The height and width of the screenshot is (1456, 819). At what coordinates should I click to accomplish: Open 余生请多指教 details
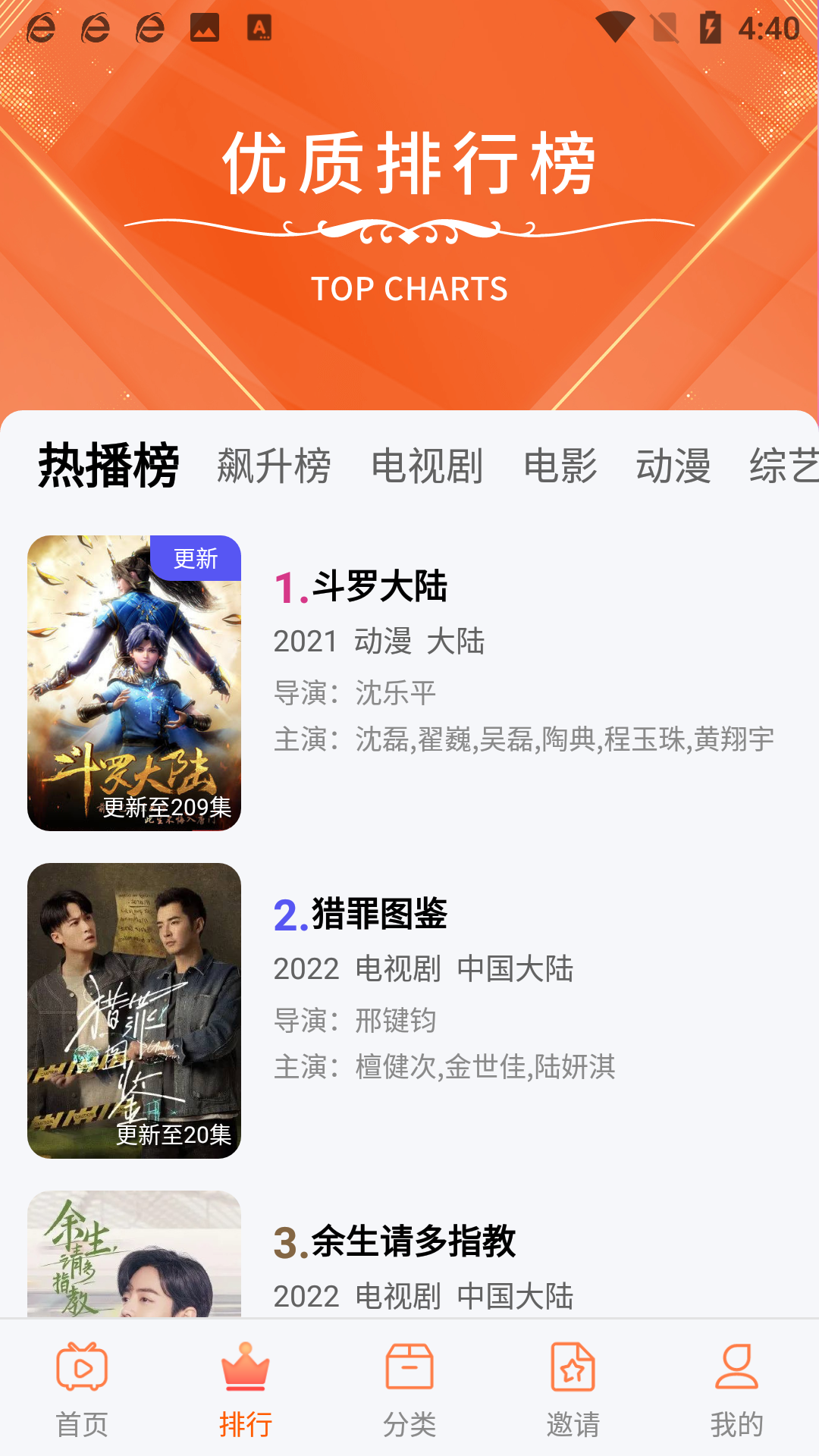(x=394, y=1242)
